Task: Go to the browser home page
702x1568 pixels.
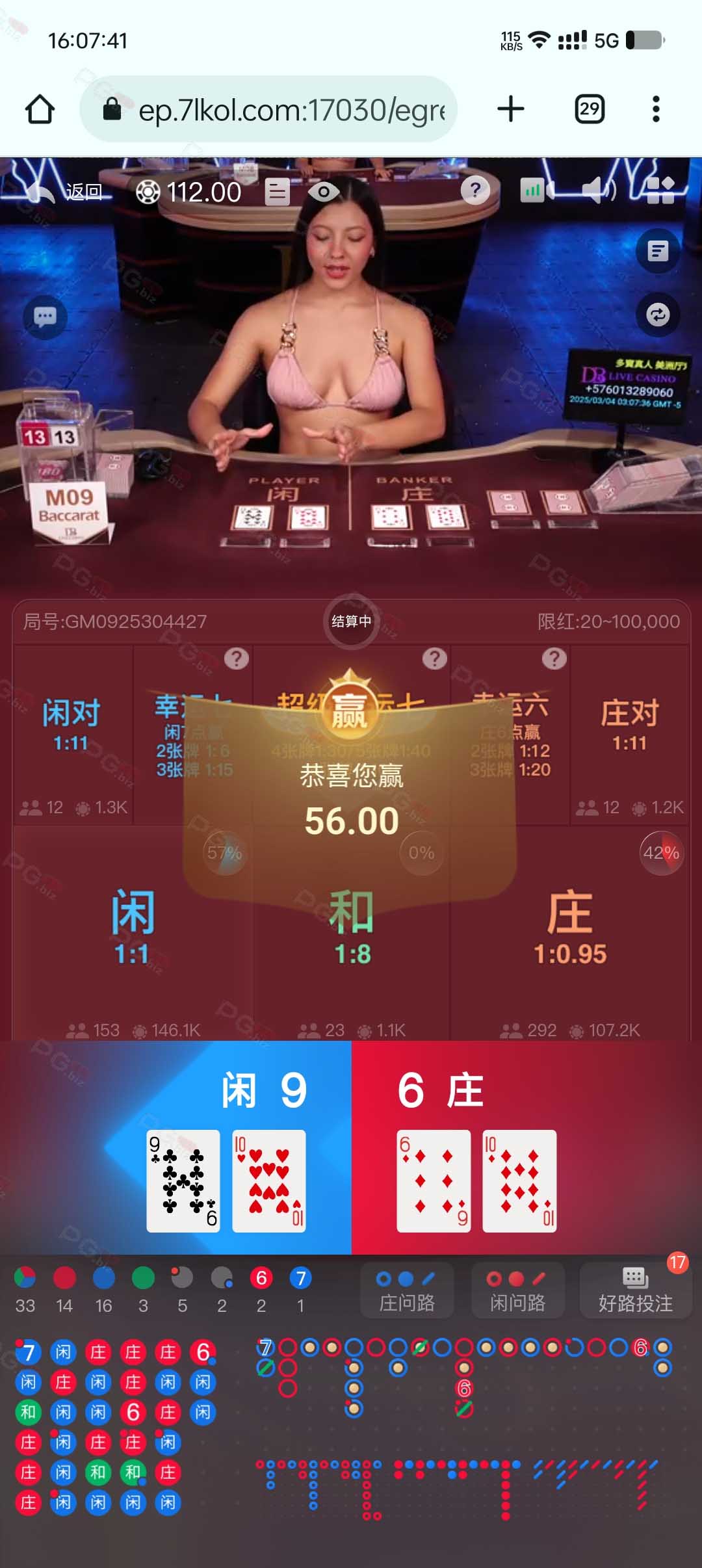Action: pos(40,109)
